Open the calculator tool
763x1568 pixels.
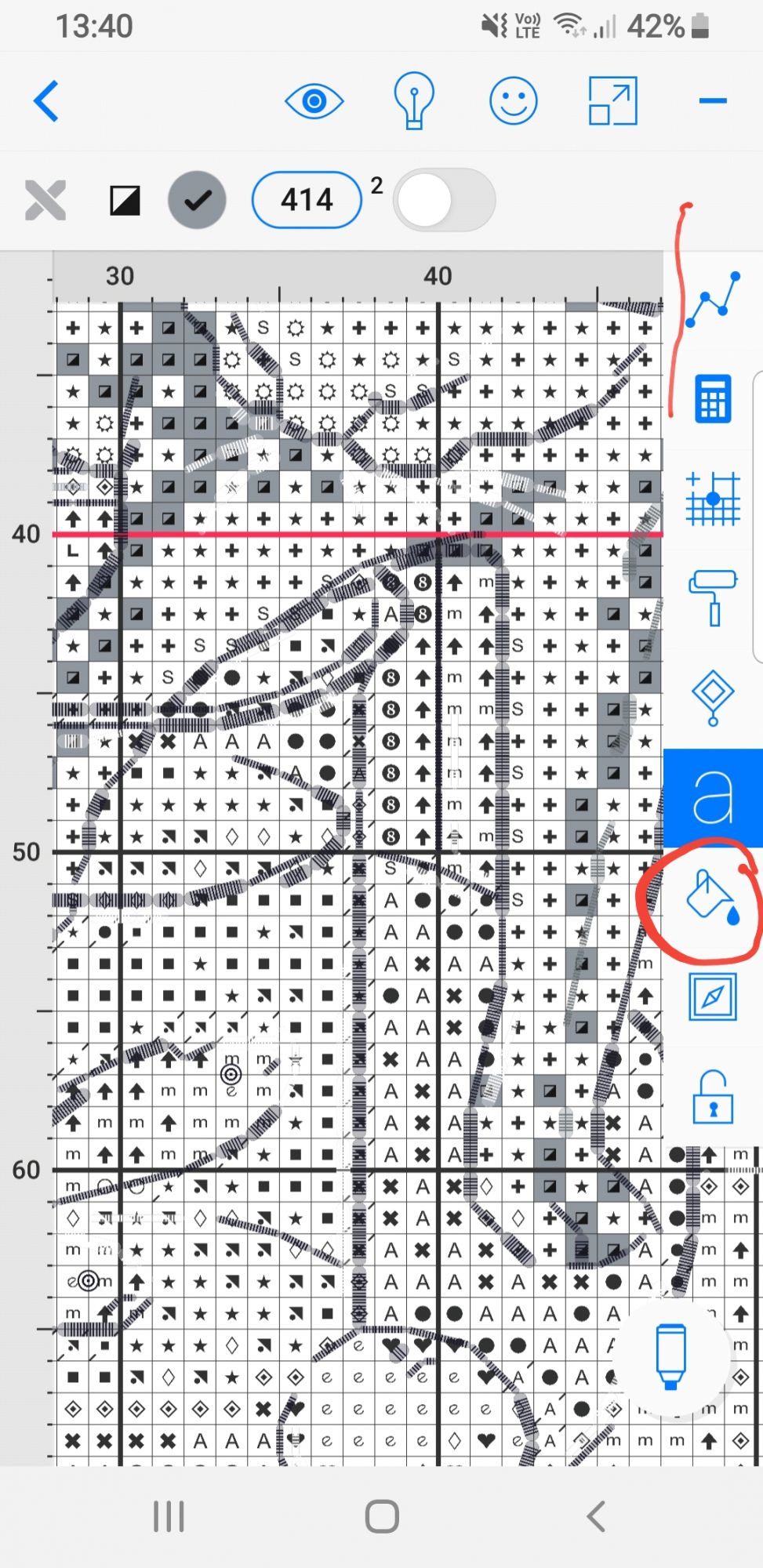tap(713, 400)
